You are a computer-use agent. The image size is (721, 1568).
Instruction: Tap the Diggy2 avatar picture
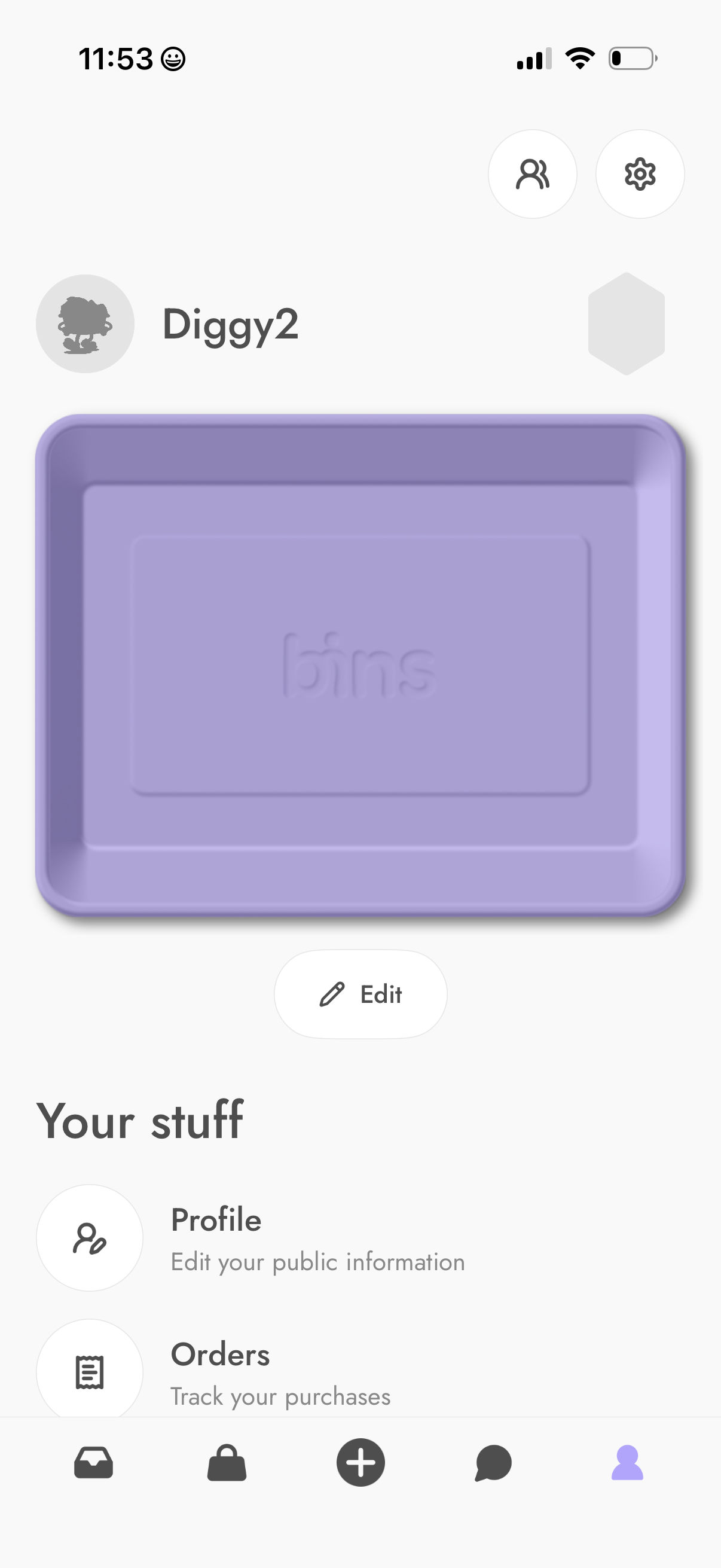(x=85, y=325)
